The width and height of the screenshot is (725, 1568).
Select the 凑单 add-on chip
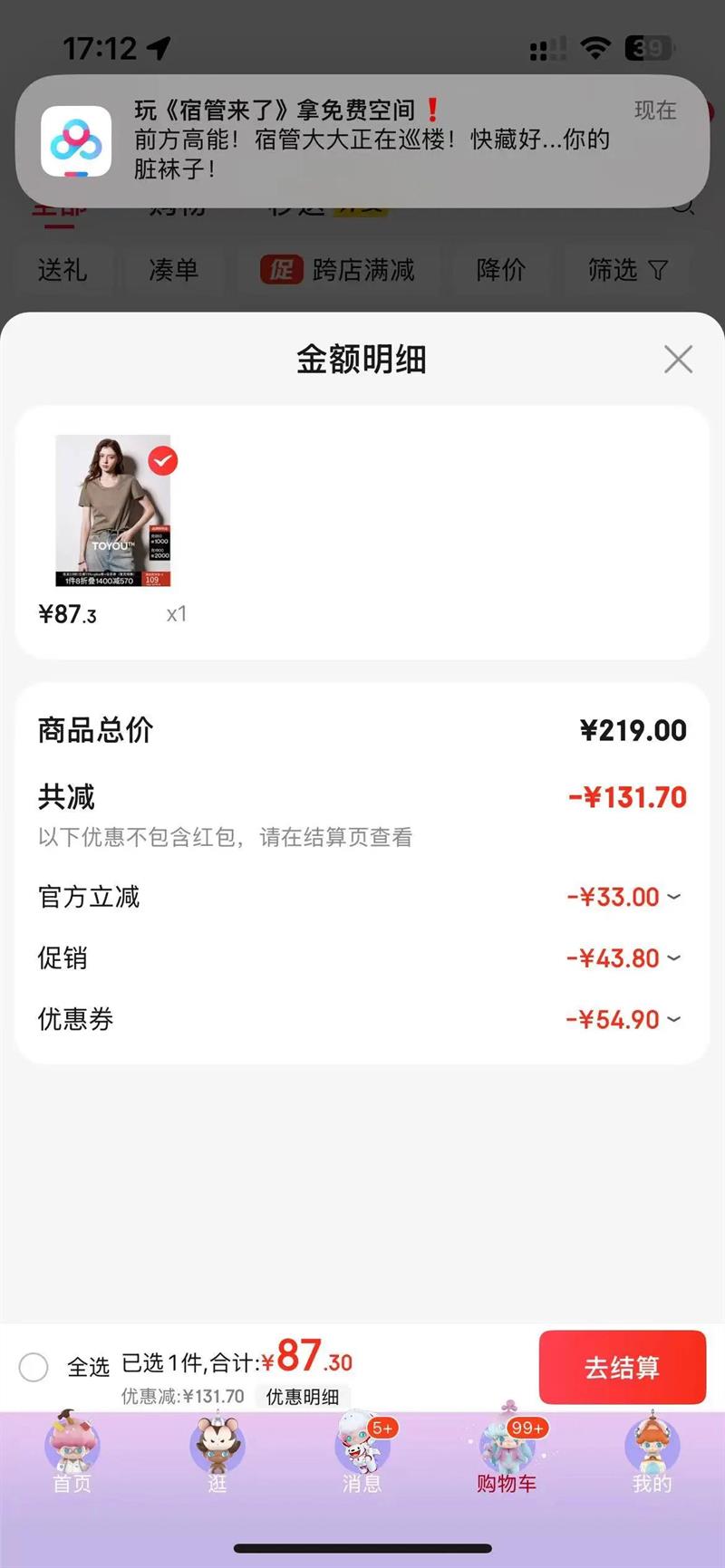pos(173,270)
